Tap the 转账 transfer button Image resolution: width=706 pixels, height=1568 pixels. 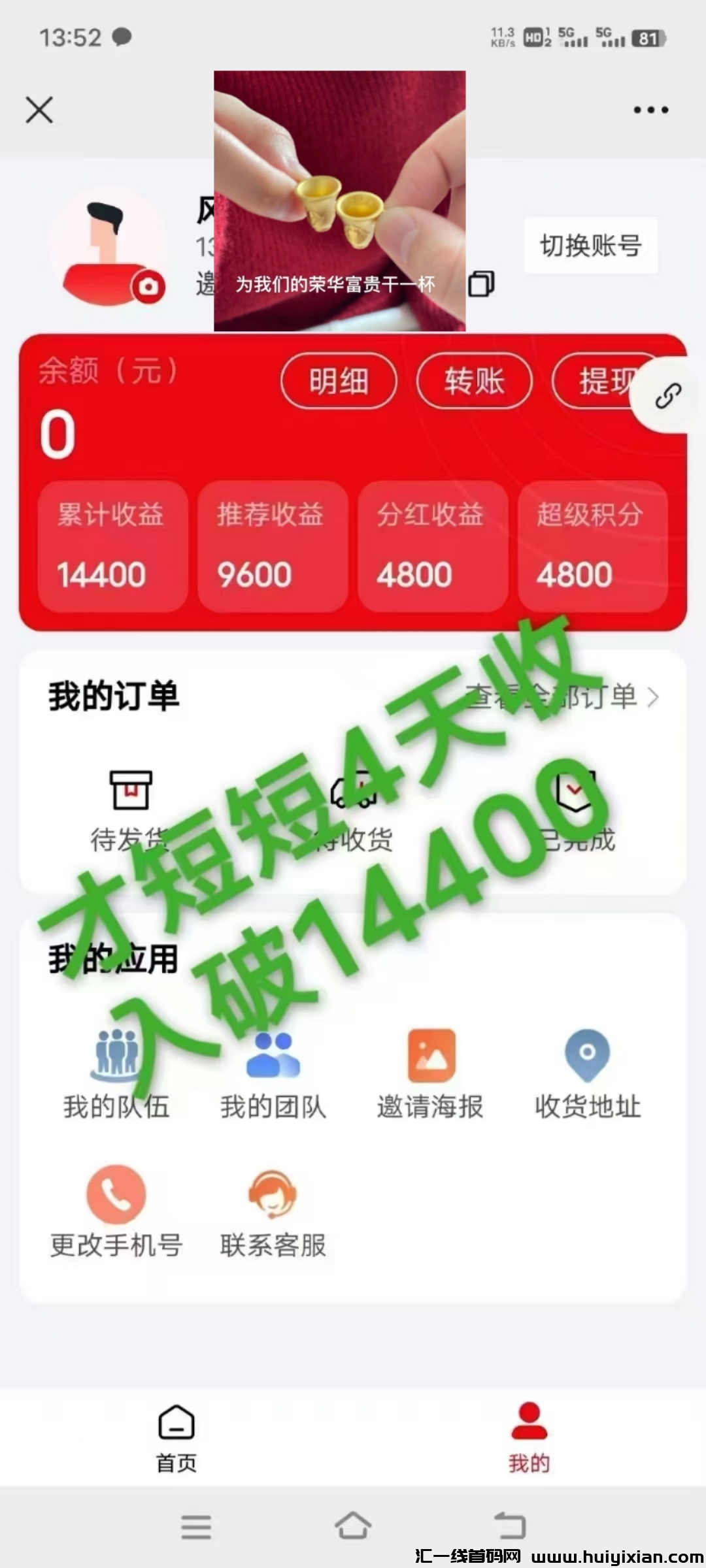click(x=474, y=381)
